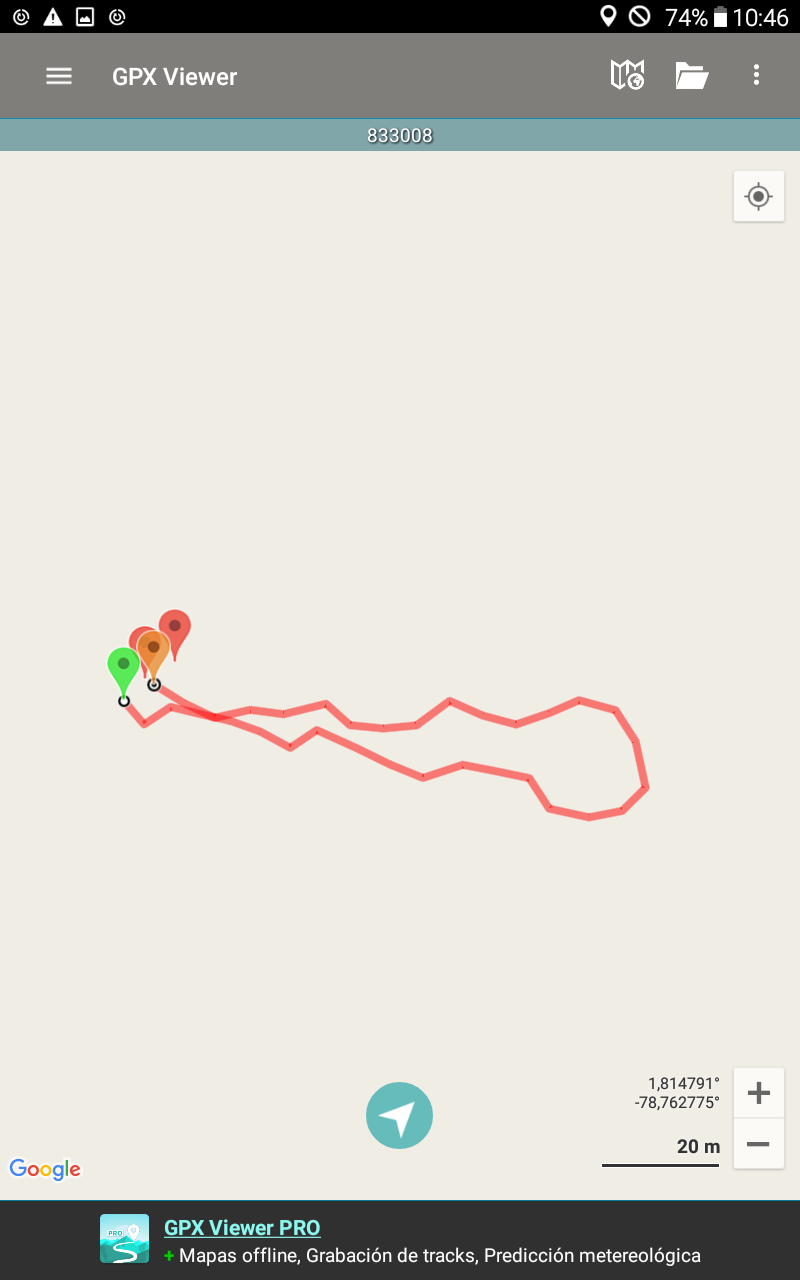Viewport: 800px width, 1280px height.
Task: Open the hamburger navigation drawer
Action: (x=59, y=76)
